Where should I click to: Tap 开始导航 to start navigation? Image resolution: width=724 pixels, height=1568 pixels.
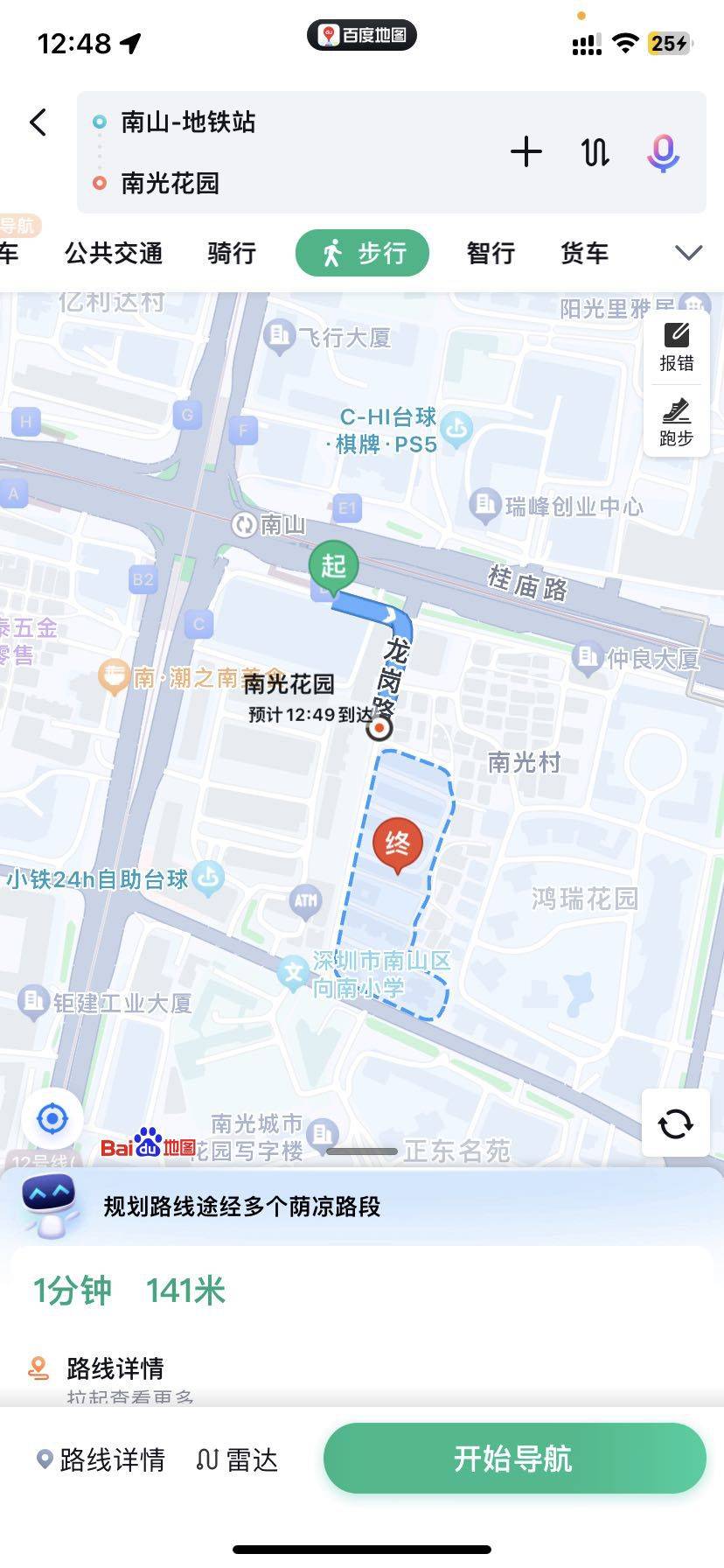[x=514, y=1459]
